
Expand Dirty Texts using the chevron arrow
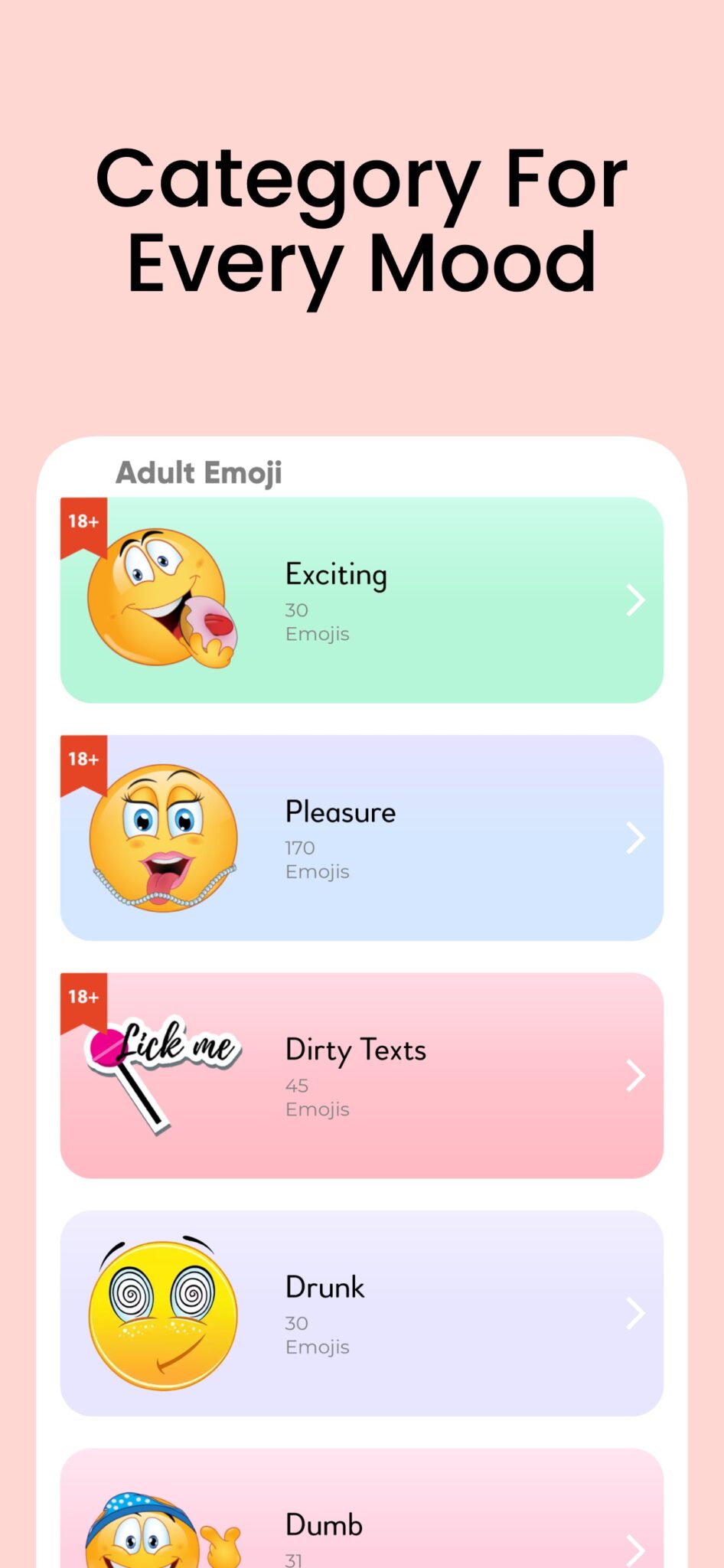(x=635, y=1076)
